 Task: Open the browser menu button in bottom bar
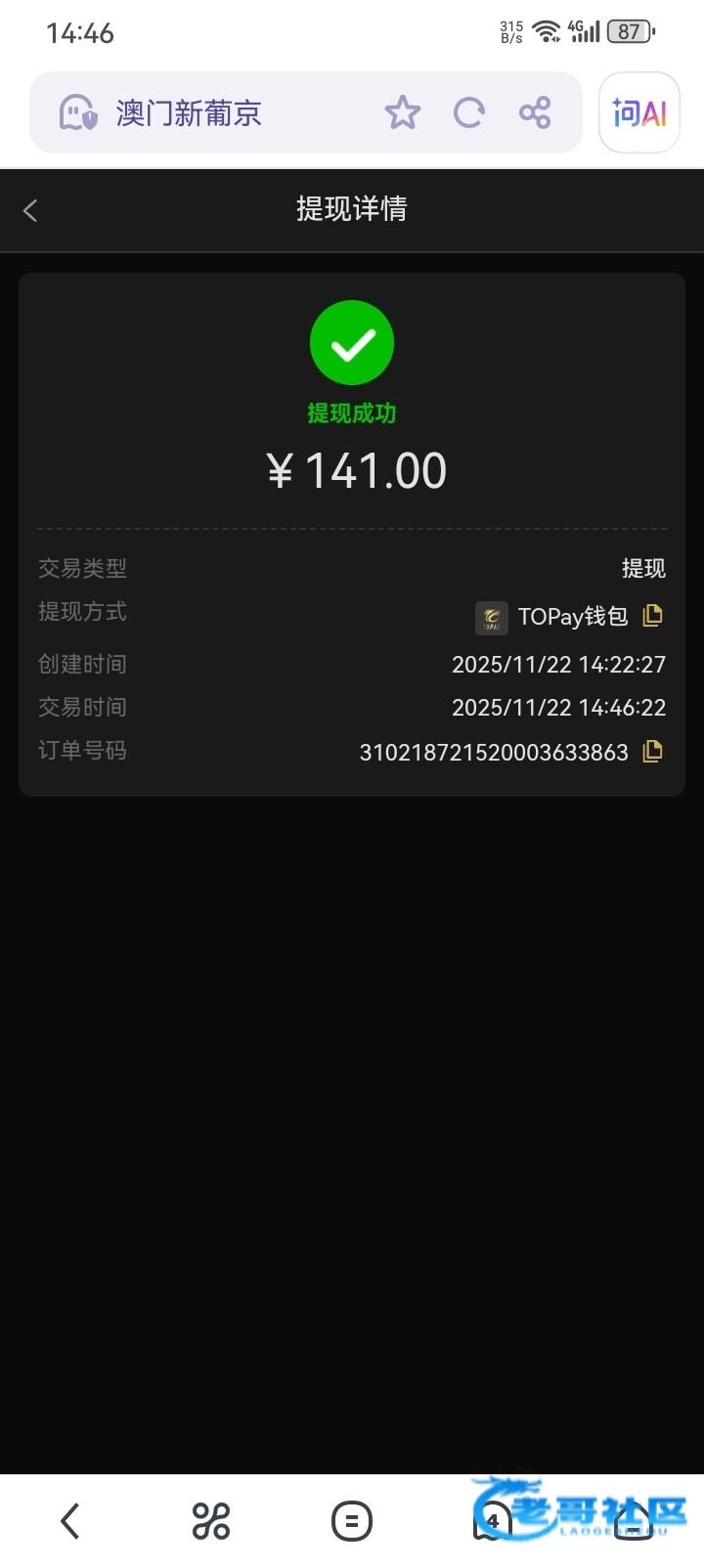point(352,1521)
